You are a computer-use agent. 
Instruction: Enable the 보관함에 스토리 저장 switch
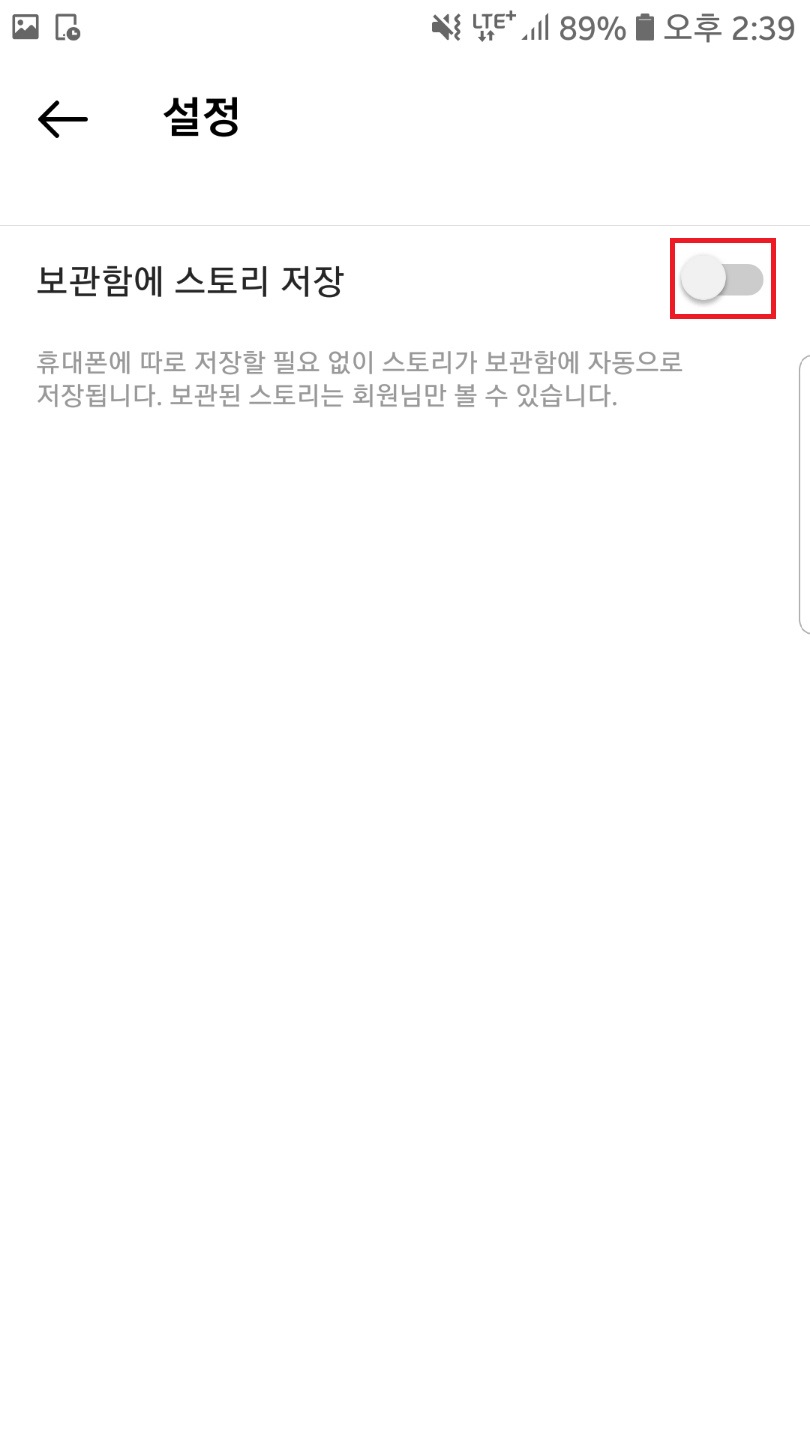click(722, 279)
